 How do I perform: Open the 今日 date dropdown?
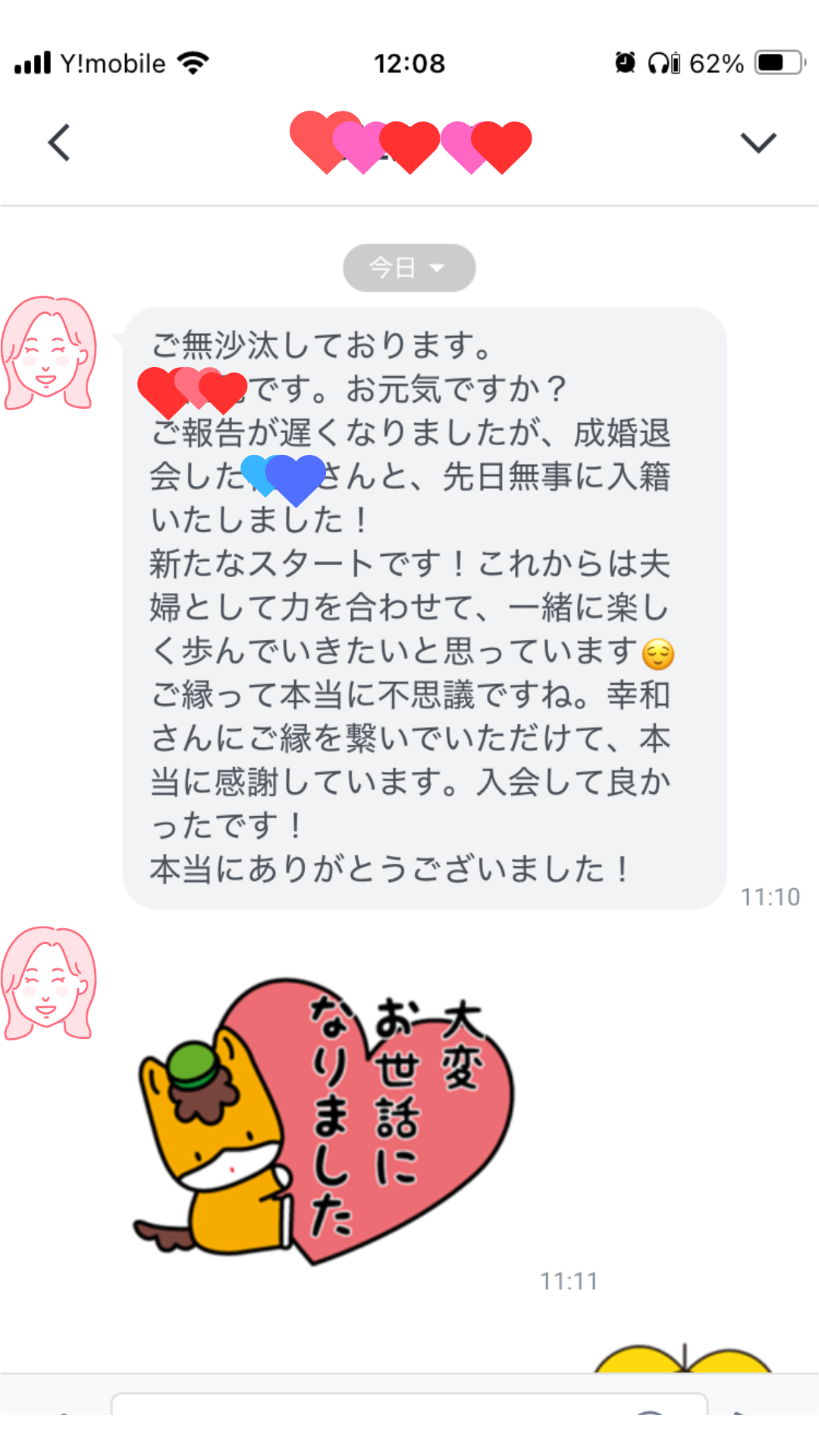point(409,268)
